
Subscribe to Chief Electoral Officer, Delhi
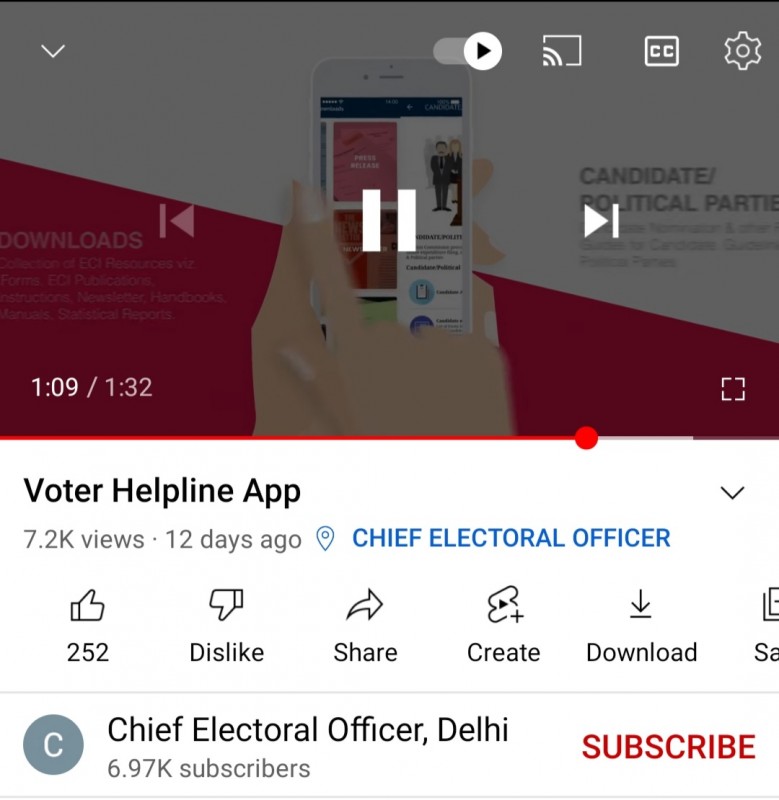click(x=668, y=747)
